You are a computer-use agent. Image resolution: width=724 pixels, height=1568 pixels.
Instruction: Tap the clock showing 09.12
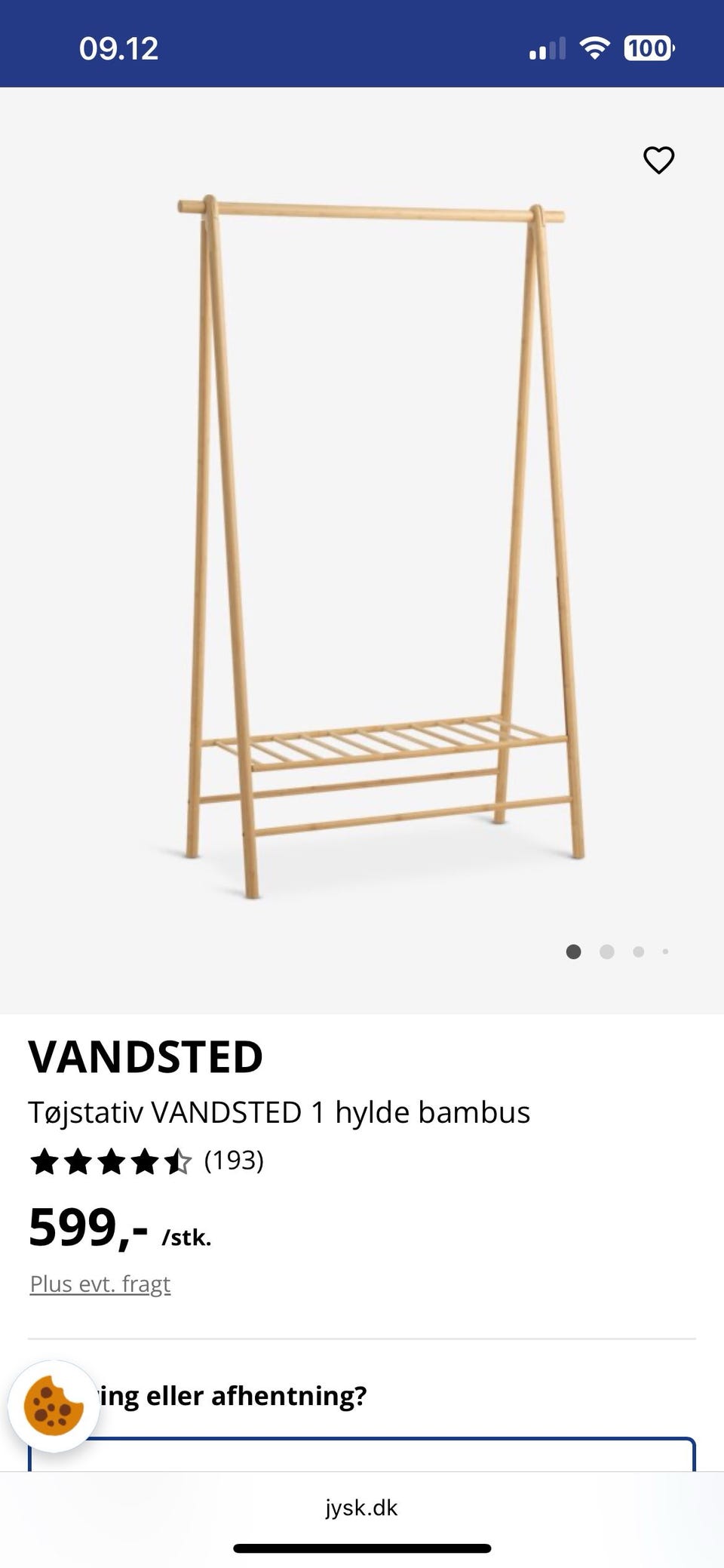(x=118, y=48)
